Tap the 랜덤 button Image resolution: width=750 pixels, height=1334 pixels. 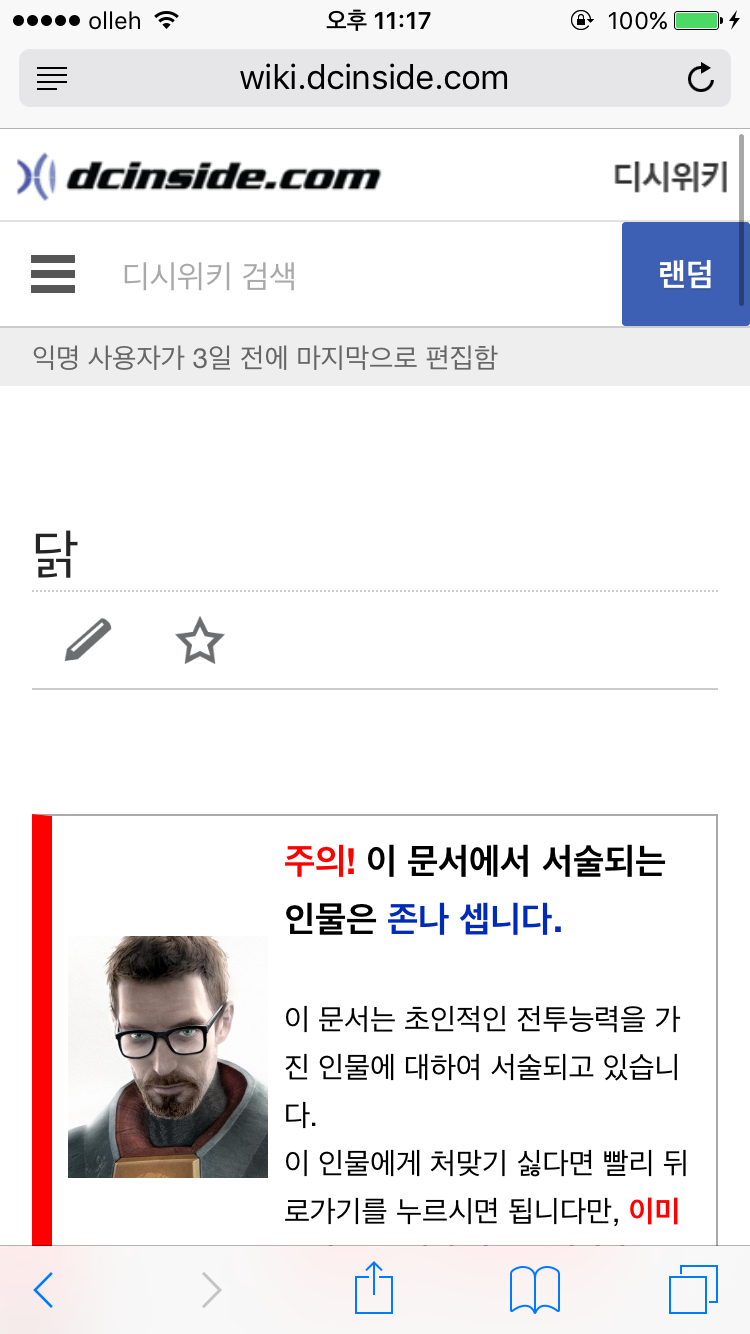685,275
